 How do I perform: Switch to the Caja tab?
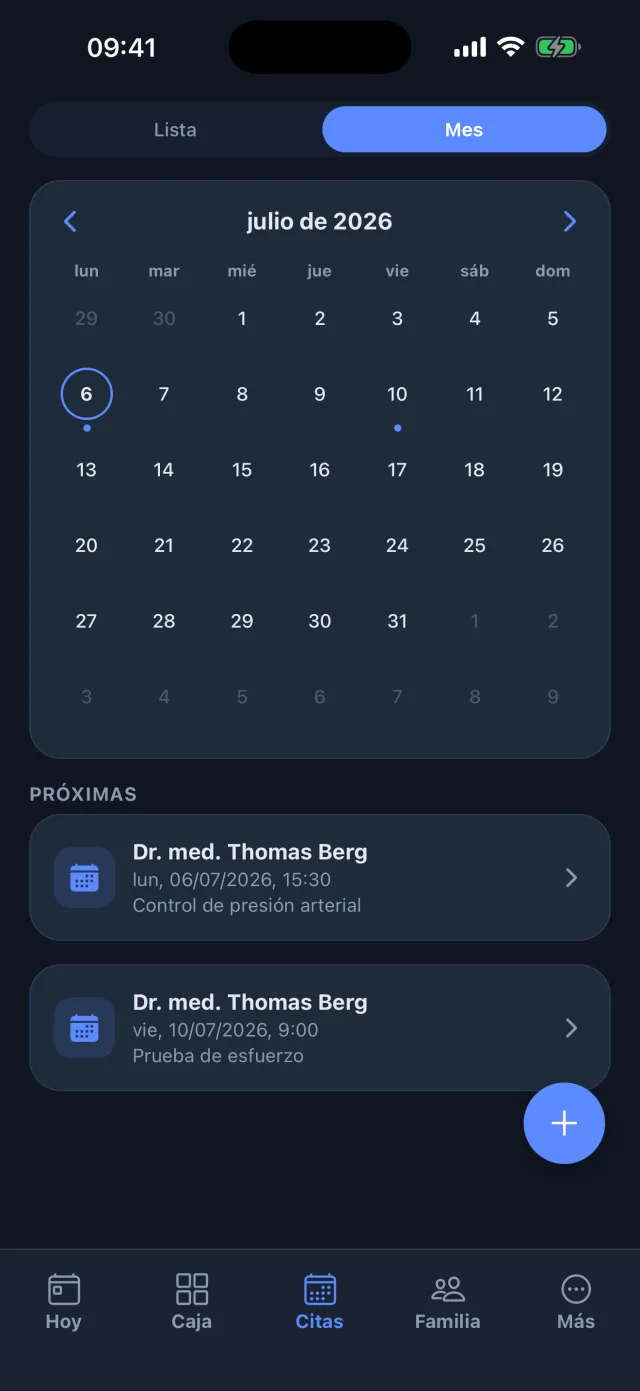tap(191, 1302)
